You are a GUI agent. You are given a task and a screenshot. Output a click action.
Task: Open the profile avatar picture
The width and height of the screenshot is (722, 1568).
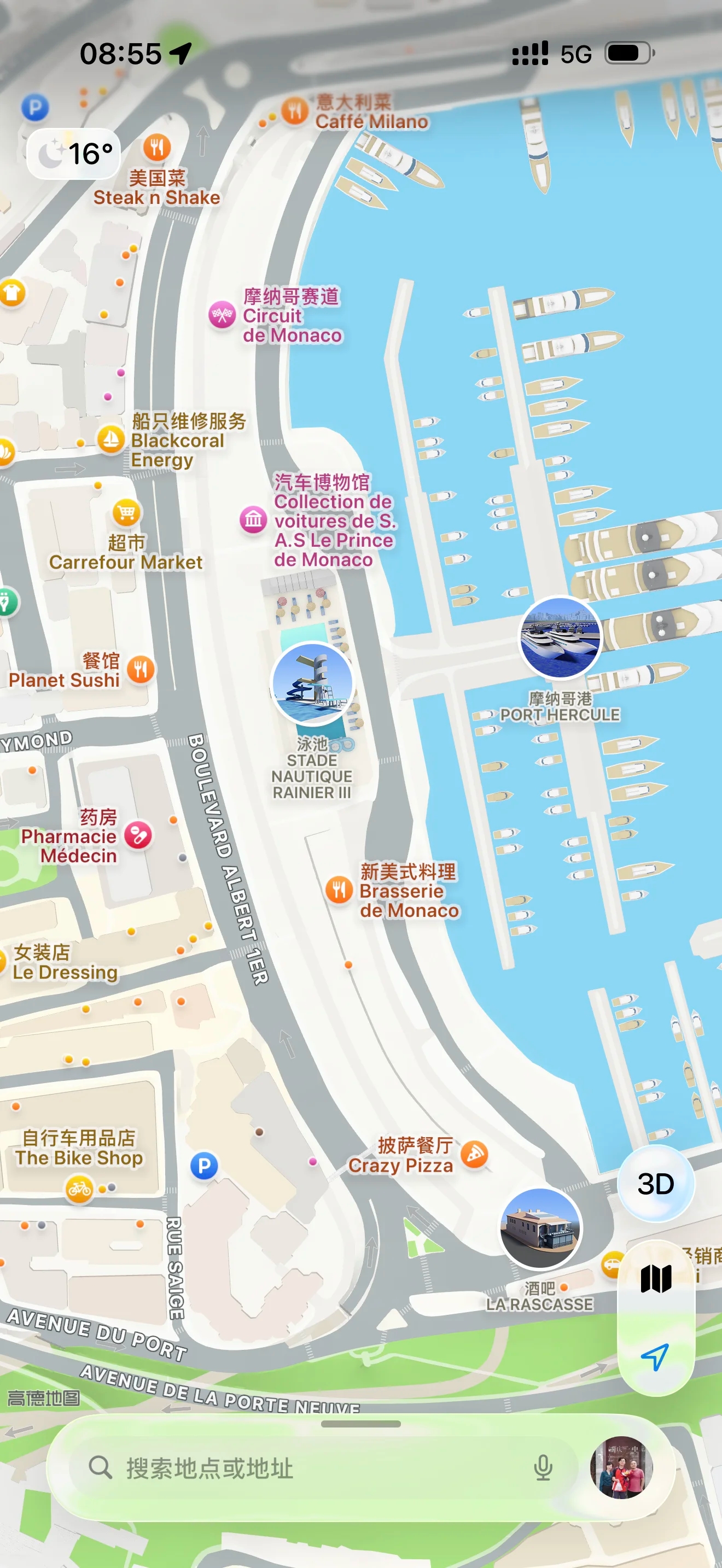pyautogui.click(x=621, y=1467)
